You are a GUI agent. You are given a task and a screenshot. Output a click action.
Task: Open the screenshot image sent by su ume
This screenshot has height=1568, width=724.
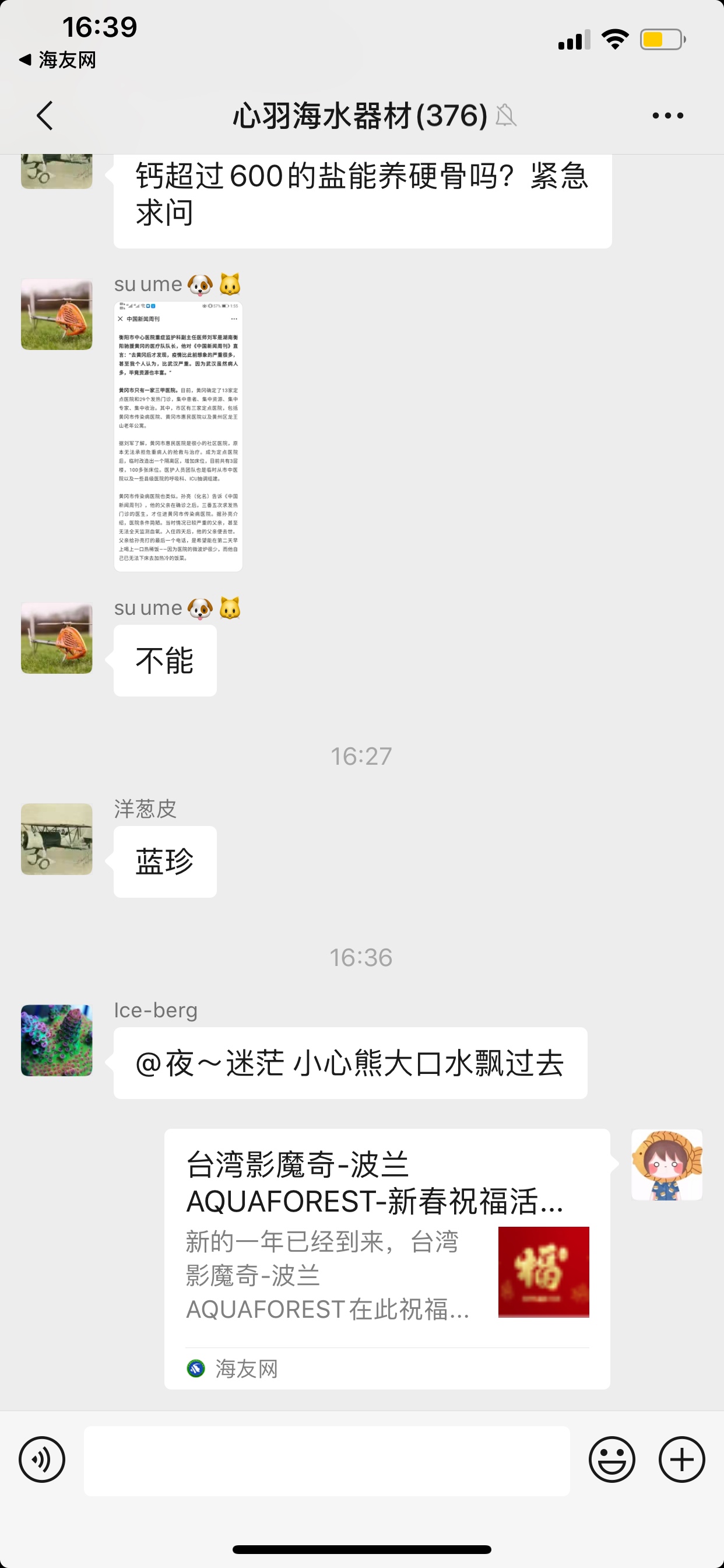click(178, 436)
